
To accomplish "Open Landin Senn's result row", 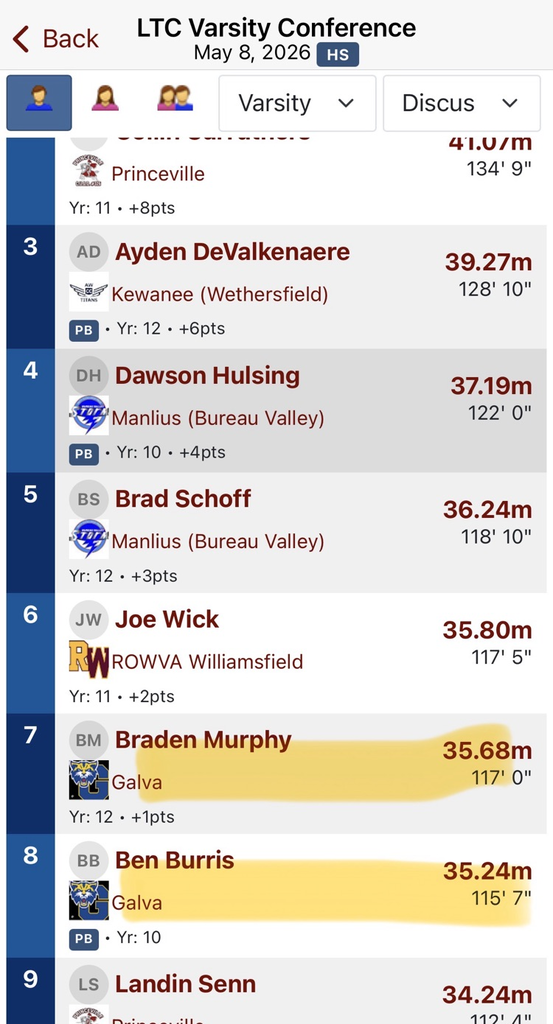I will pos(277,991).
